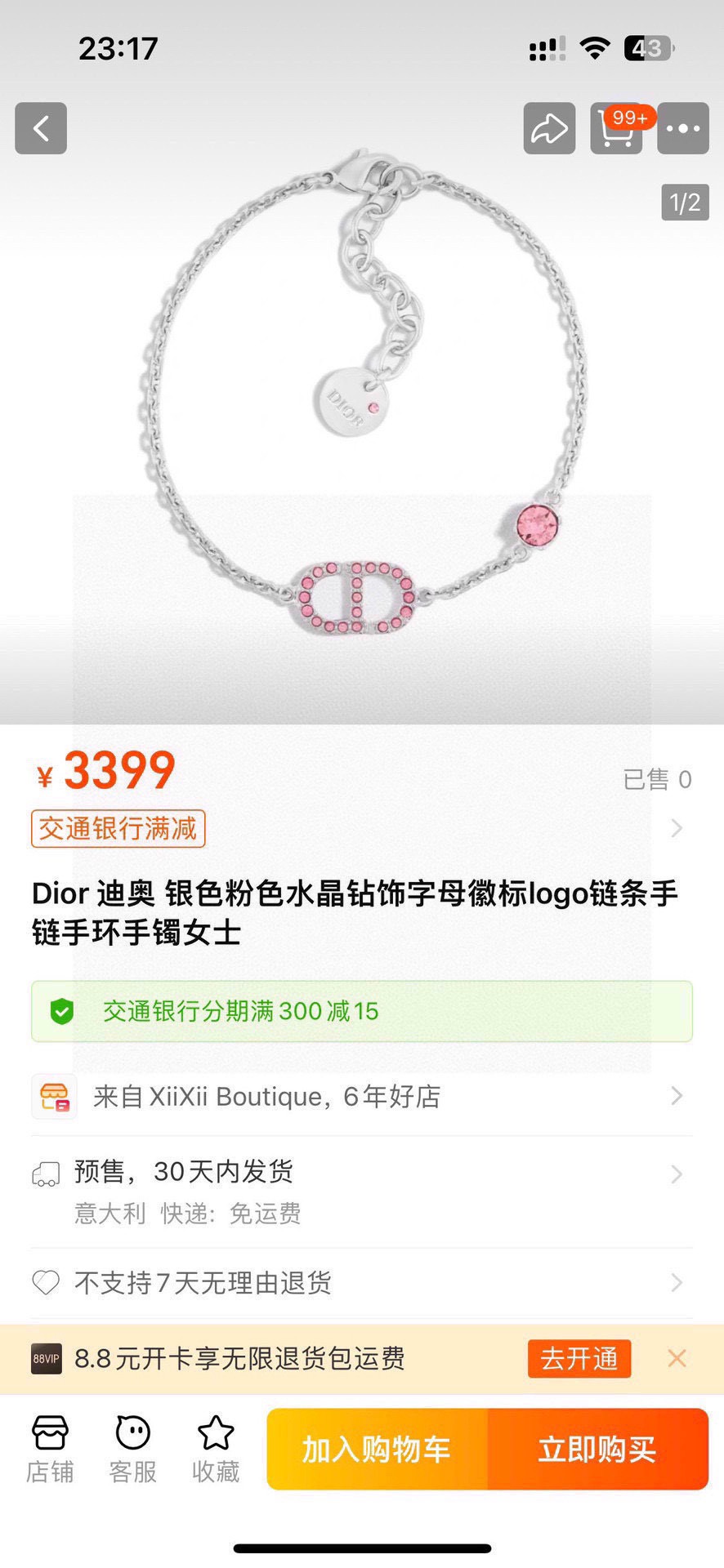Viewport: 724px width, 1568px height.
Task: Open the three-dot more options icon
Action: 683,128
